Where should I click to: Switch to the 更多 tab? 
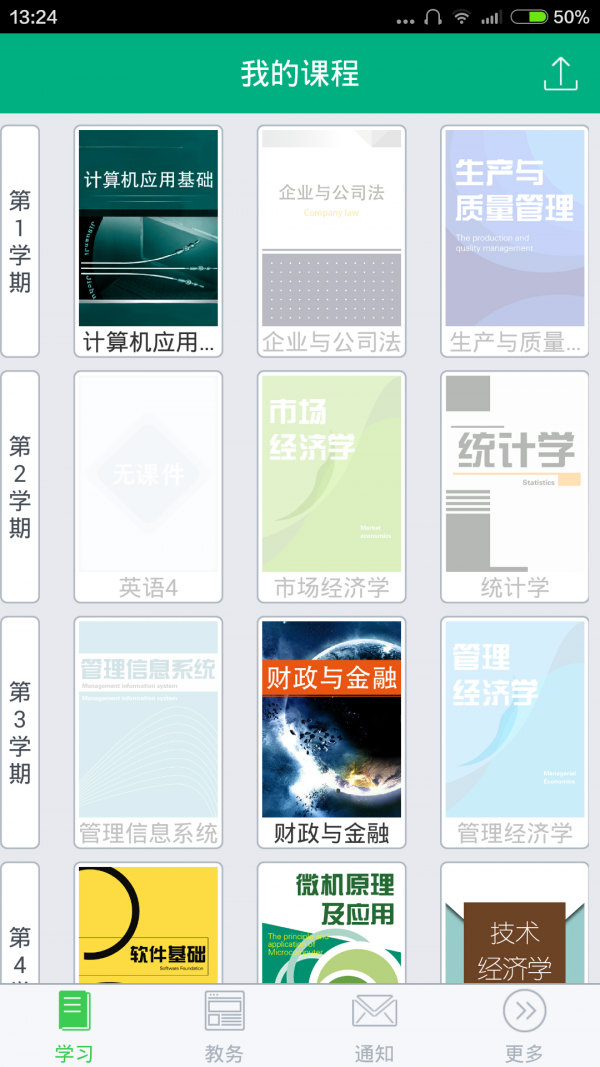click(524, 1025)
